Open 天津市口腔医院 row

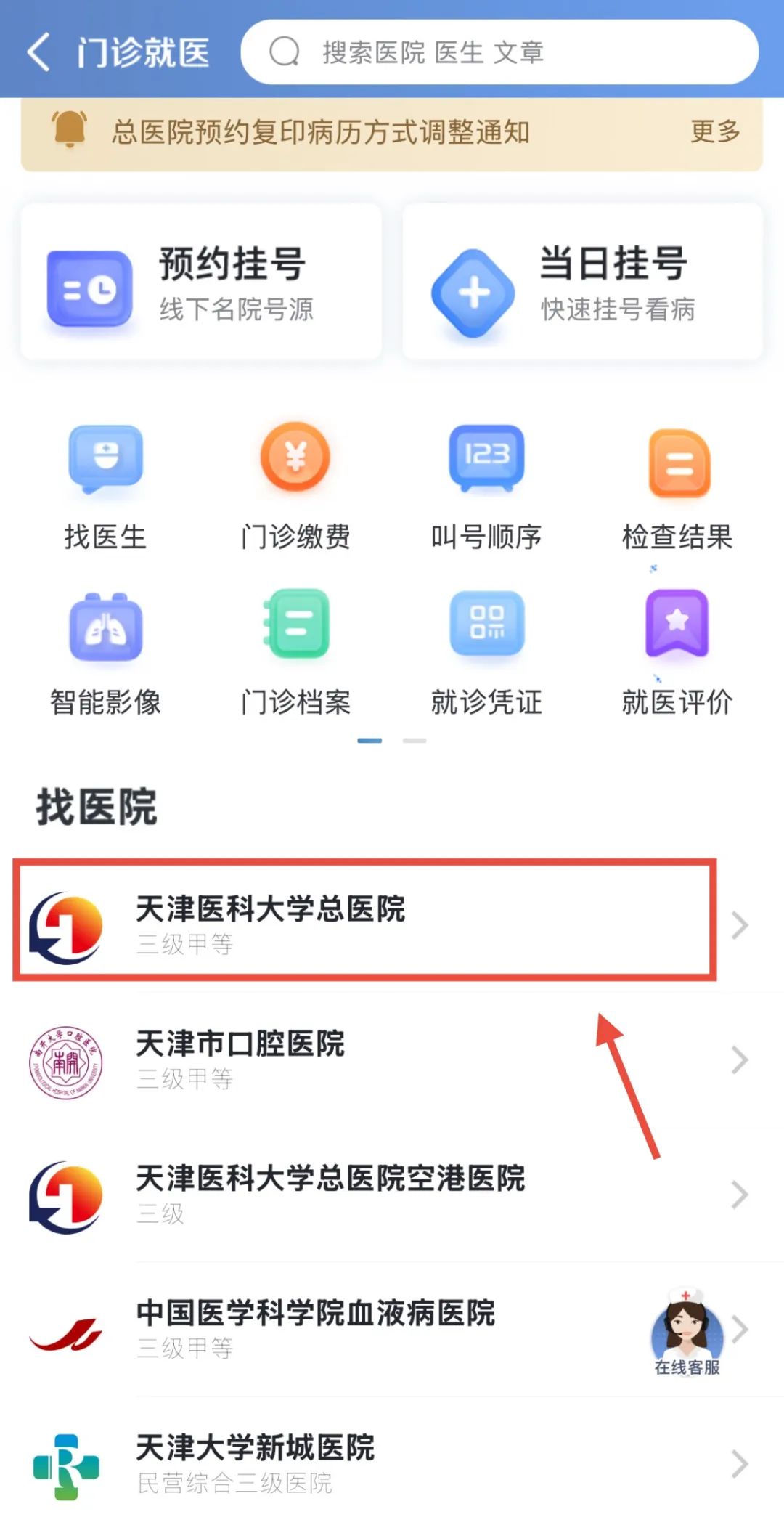point(363,1059)
